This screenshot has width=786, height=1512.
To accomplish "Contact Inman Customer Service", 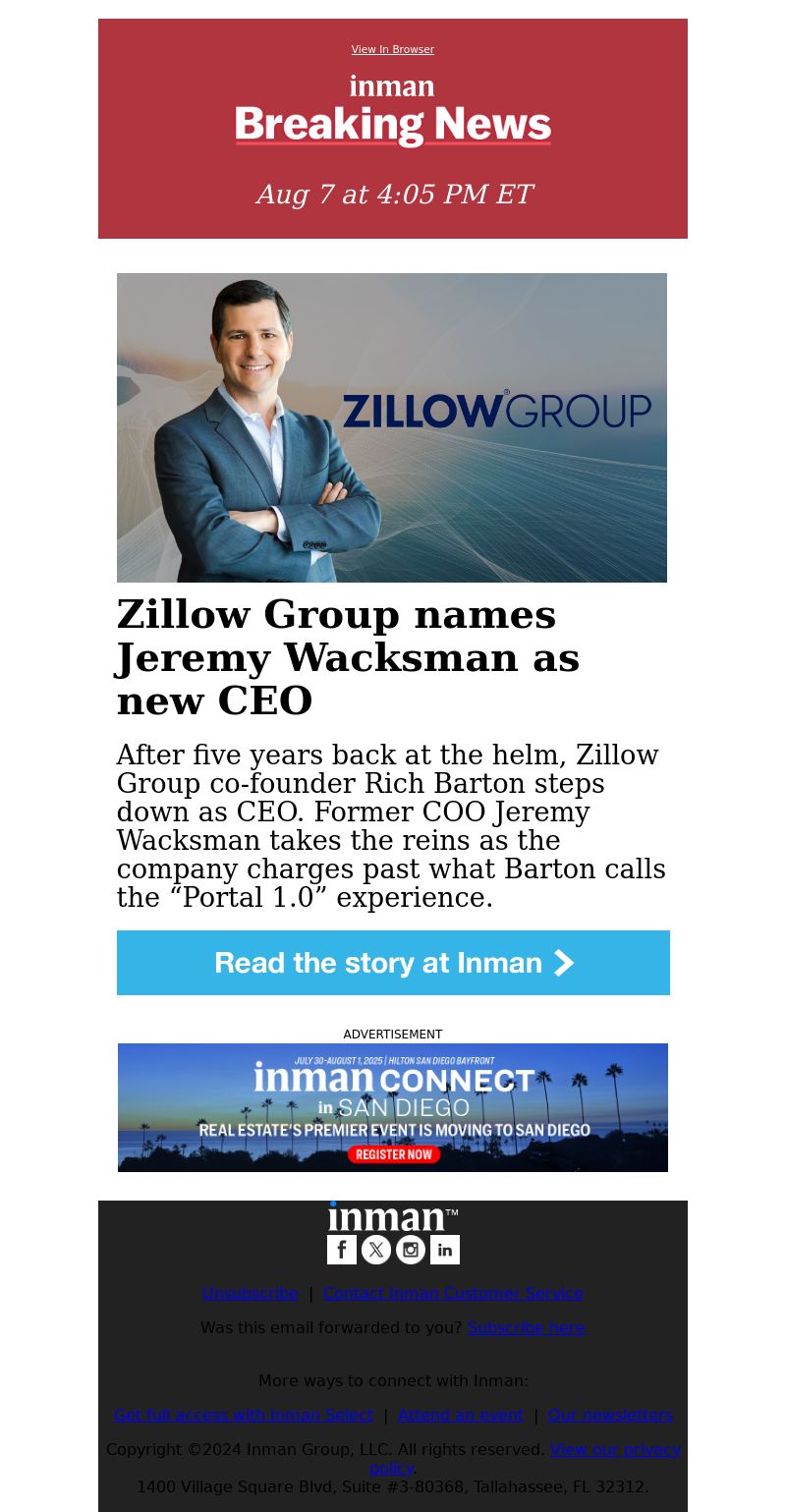I will click(x=453, y=1293).
